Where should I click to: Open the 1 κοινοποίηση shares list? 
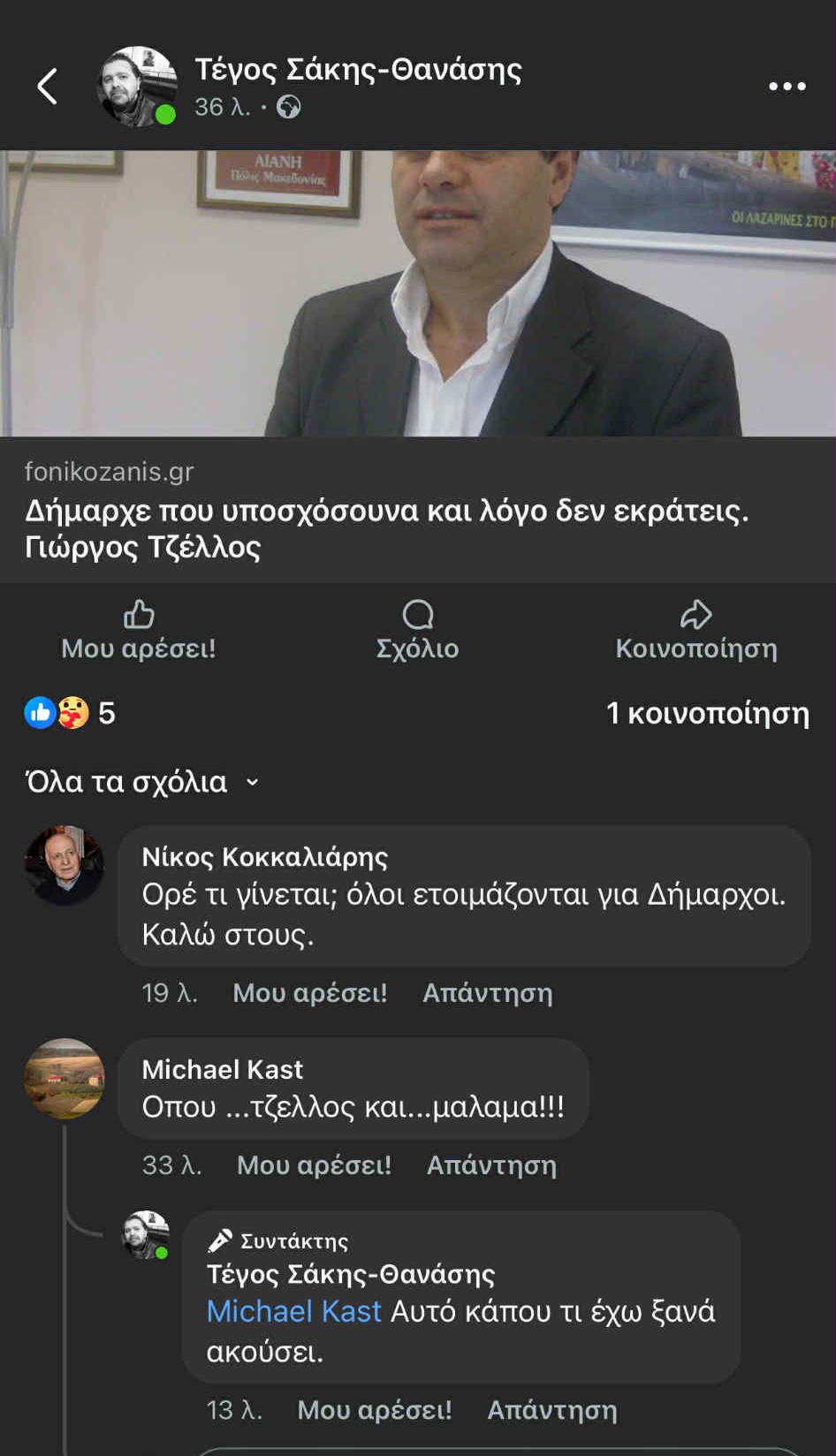point(707,713)
